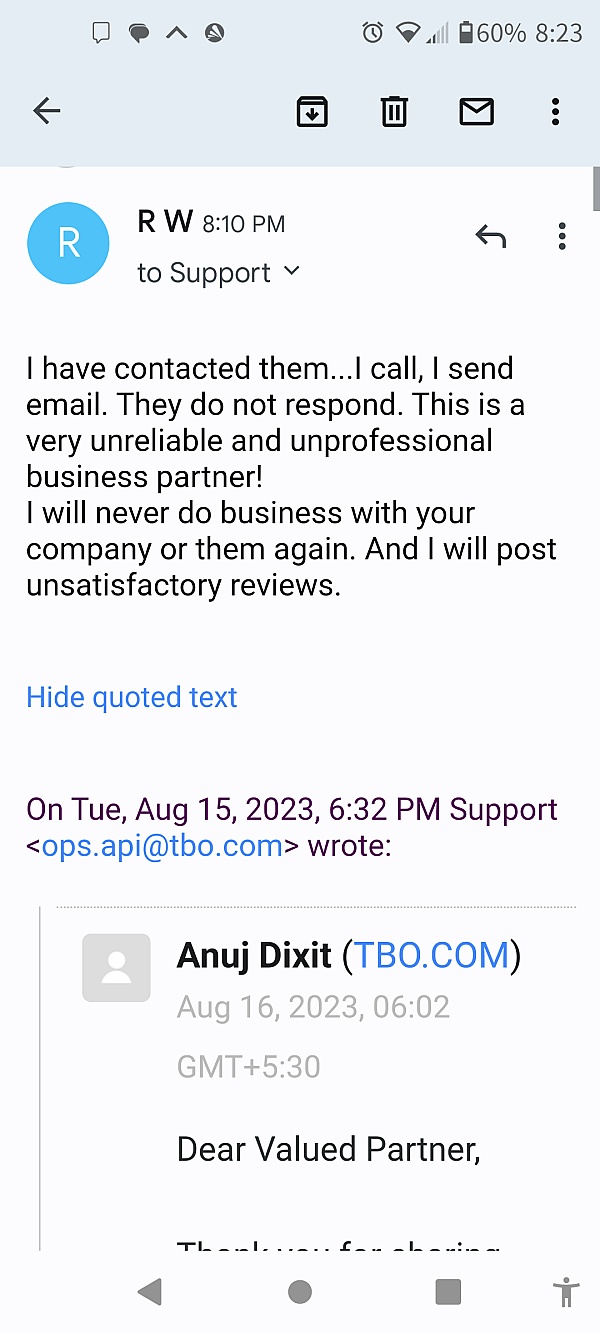Open recent apps from the navigation bar

click(x=448, y=1292)
